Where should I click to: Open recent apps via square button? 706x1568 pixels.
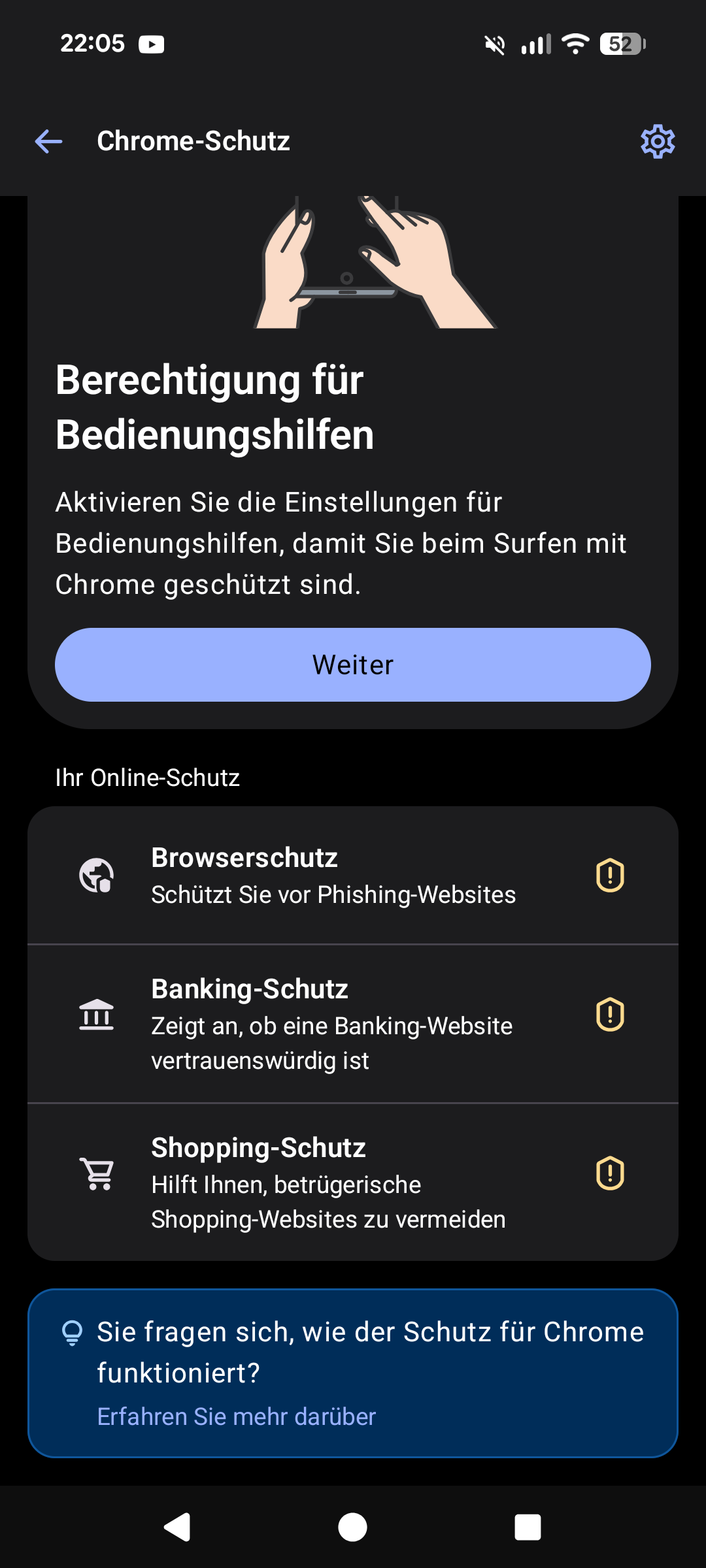pos(528,1527)
